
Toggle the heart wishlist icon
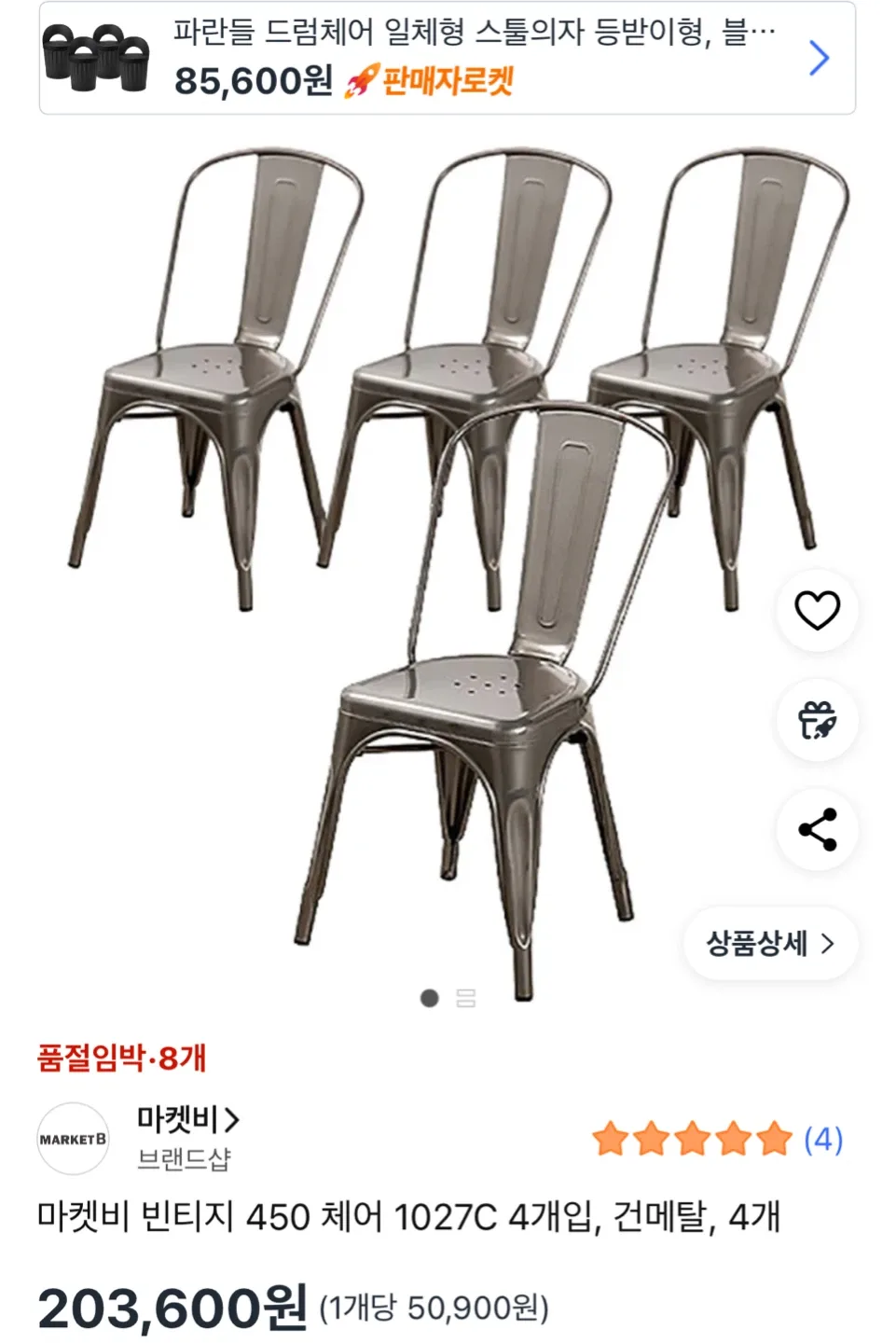click(816, 608)
